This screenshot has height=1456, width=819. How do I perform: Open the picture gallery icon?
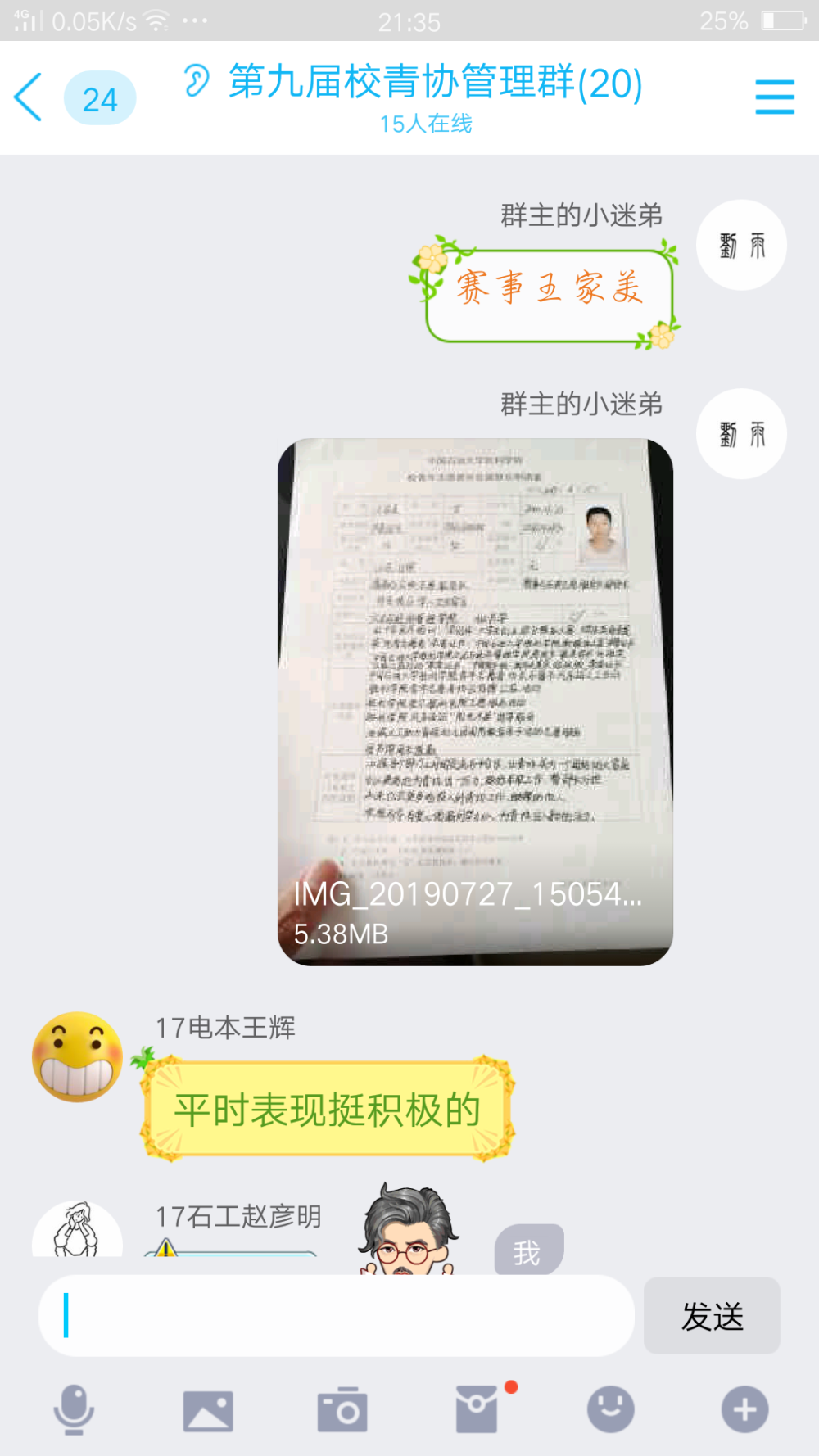pyautogui.click(x=208, y=1411)
